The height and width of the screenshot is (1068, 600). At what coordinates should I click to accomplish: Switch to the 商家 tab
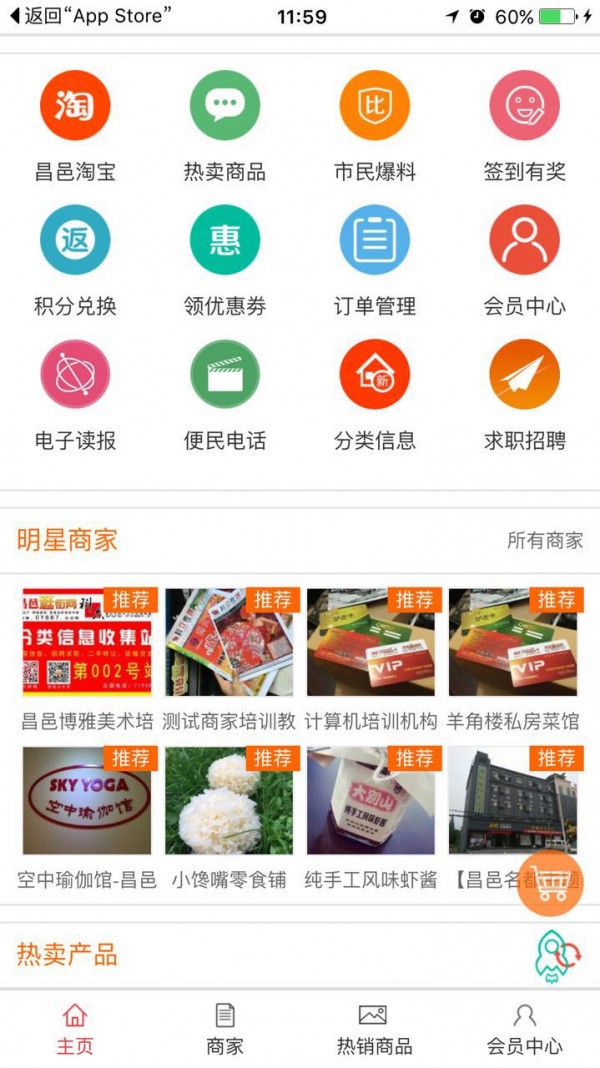[225, 1029]
